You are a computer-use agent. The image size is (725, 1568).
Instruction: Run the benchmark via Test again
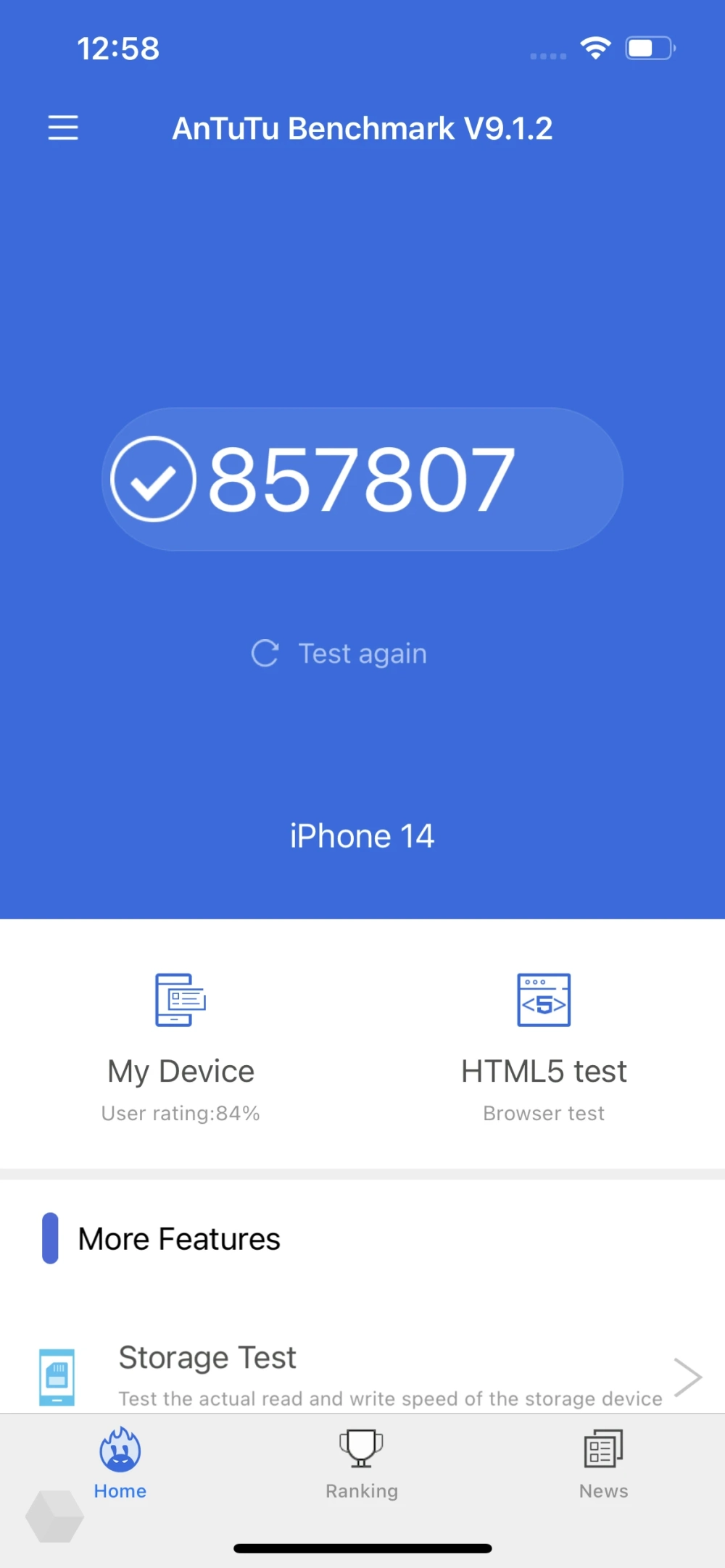click(339, 654)
